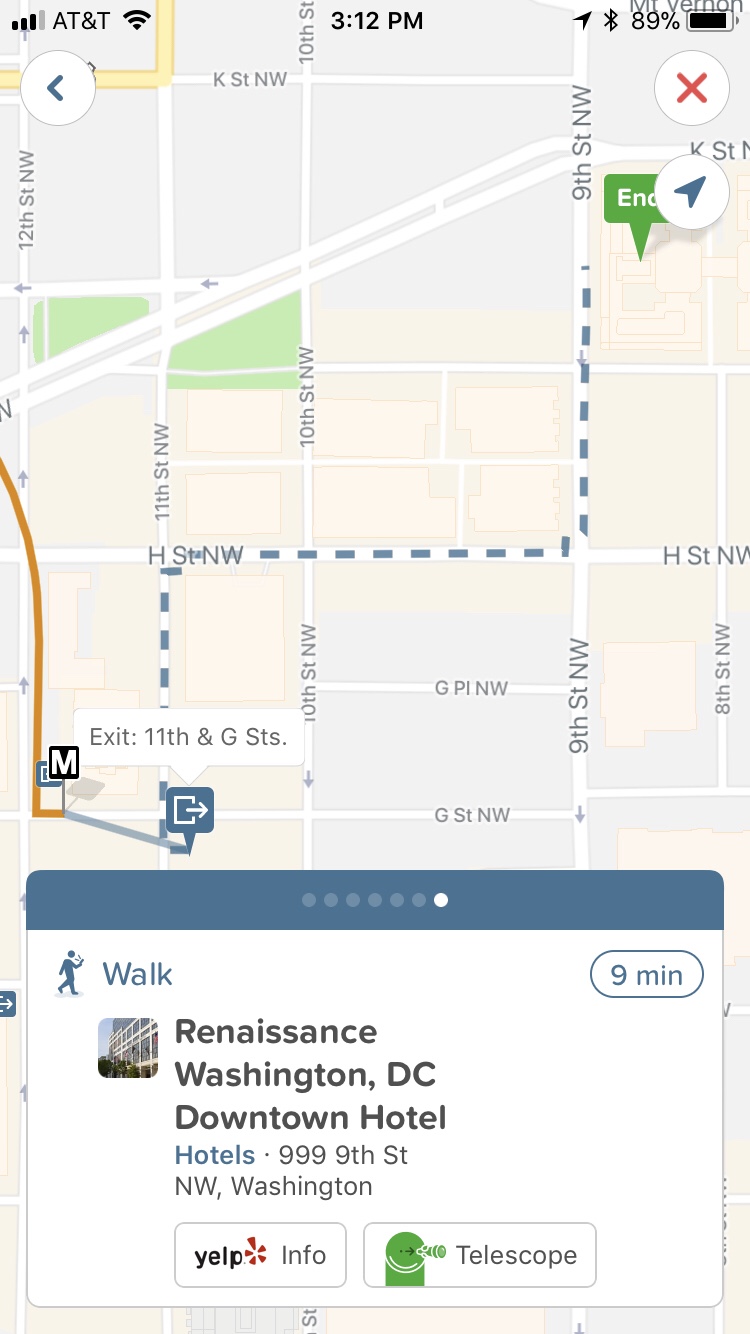Open the Renaissance hotel photo thumbnail
Viewport: 750px width, 1334px height.
(128, 1047)
